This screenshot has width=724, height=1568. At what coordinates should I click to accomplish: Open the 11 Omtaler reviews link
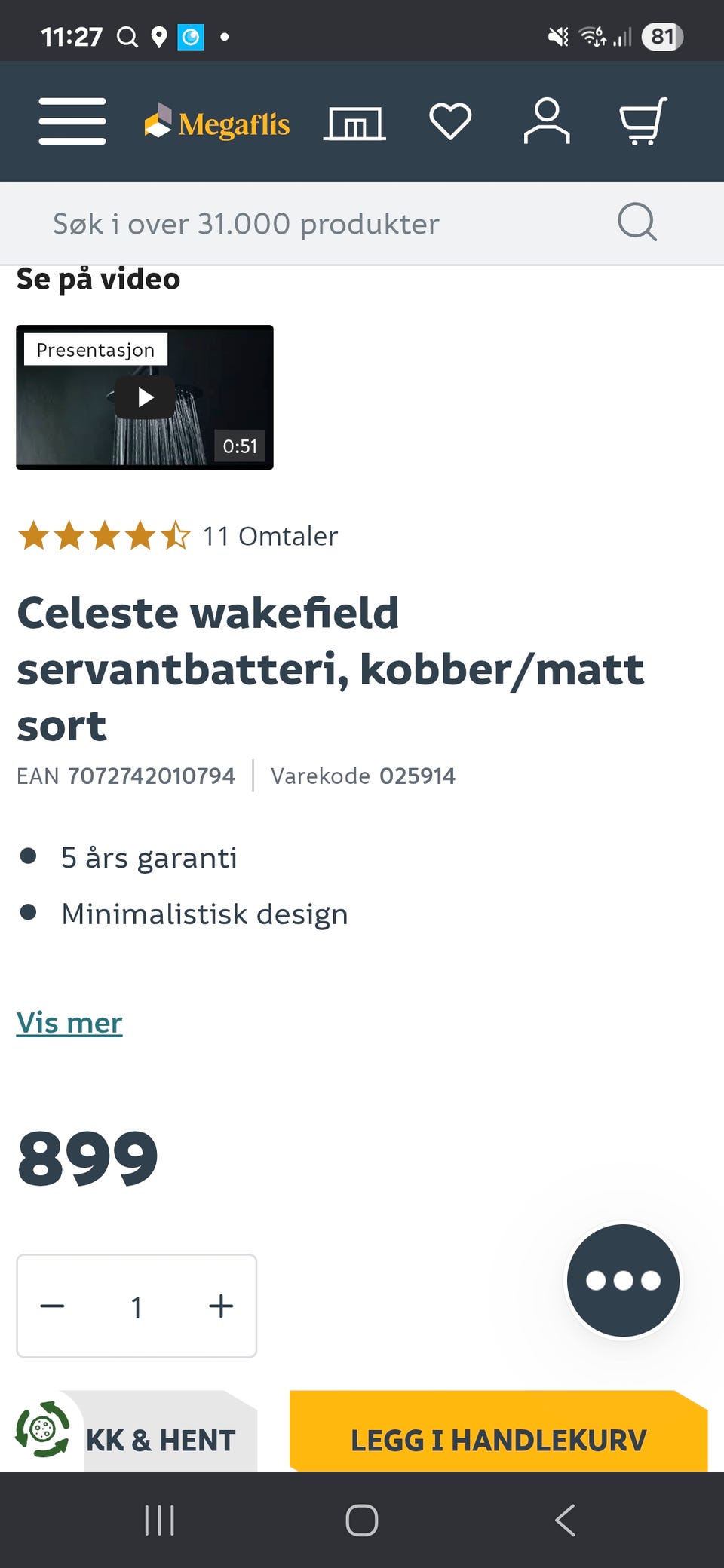tap(269, 536)
